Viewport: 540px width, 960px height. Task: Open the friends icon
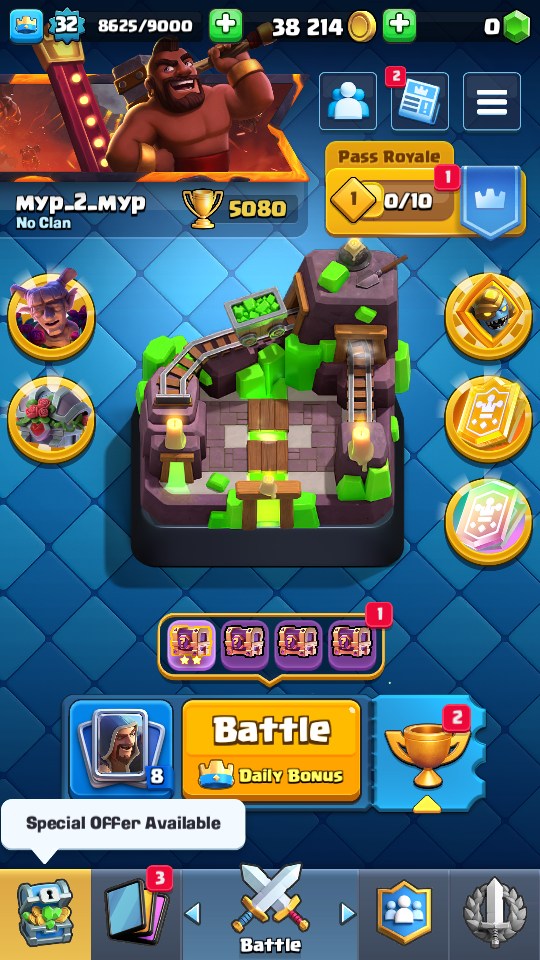pos(348,101)
